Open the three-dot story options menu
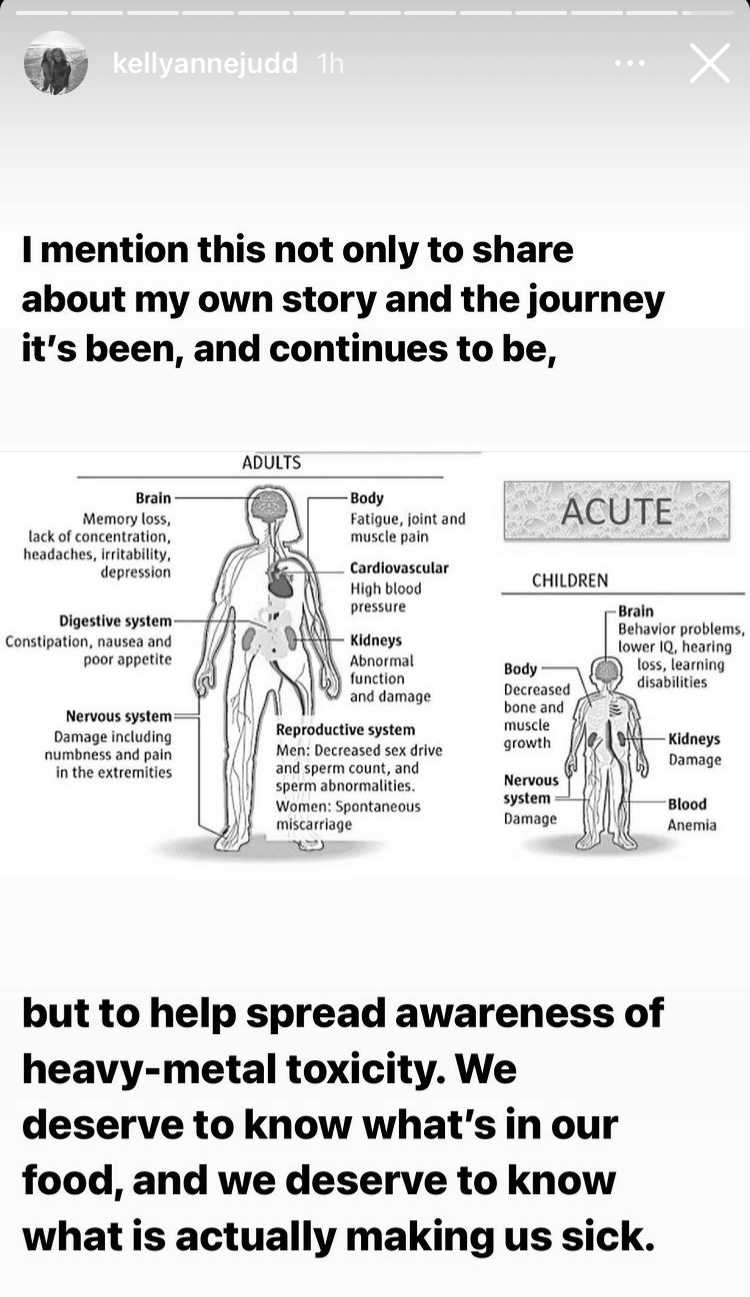Viewport: 750px width, 1297px height. [x=630, y=64]
